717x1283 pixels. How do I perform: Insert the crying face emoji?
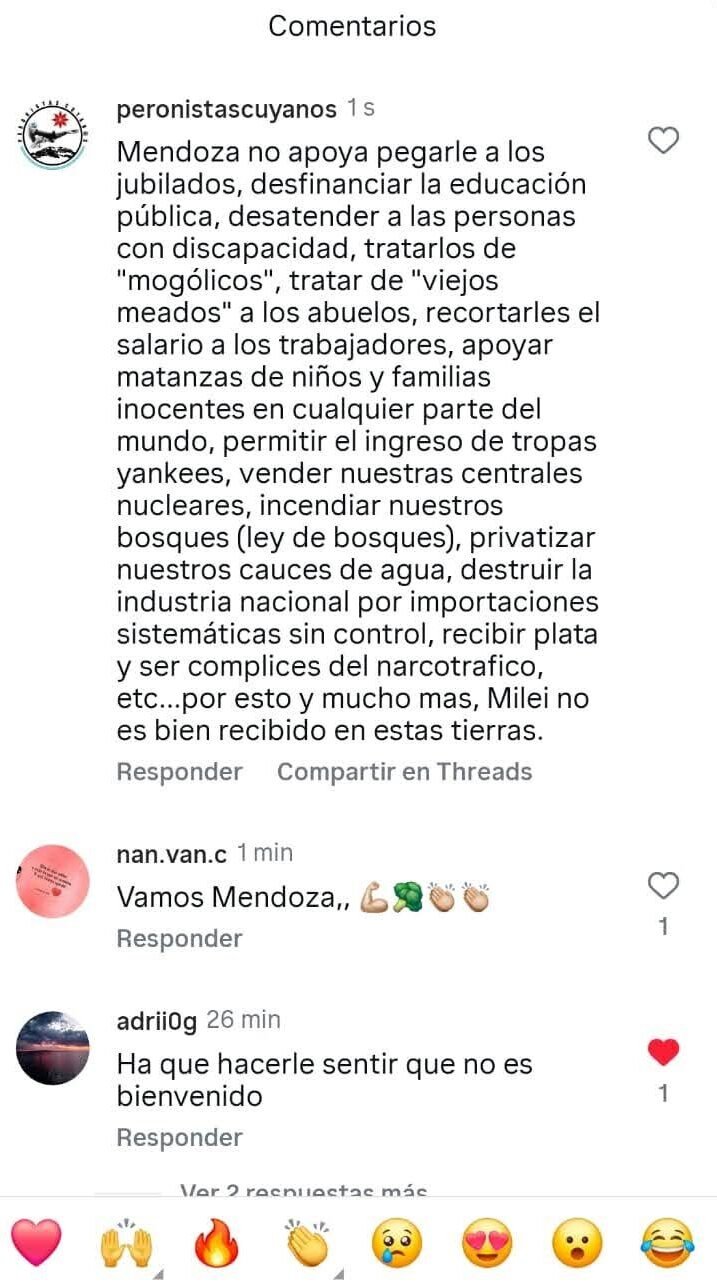point(397,1243)
